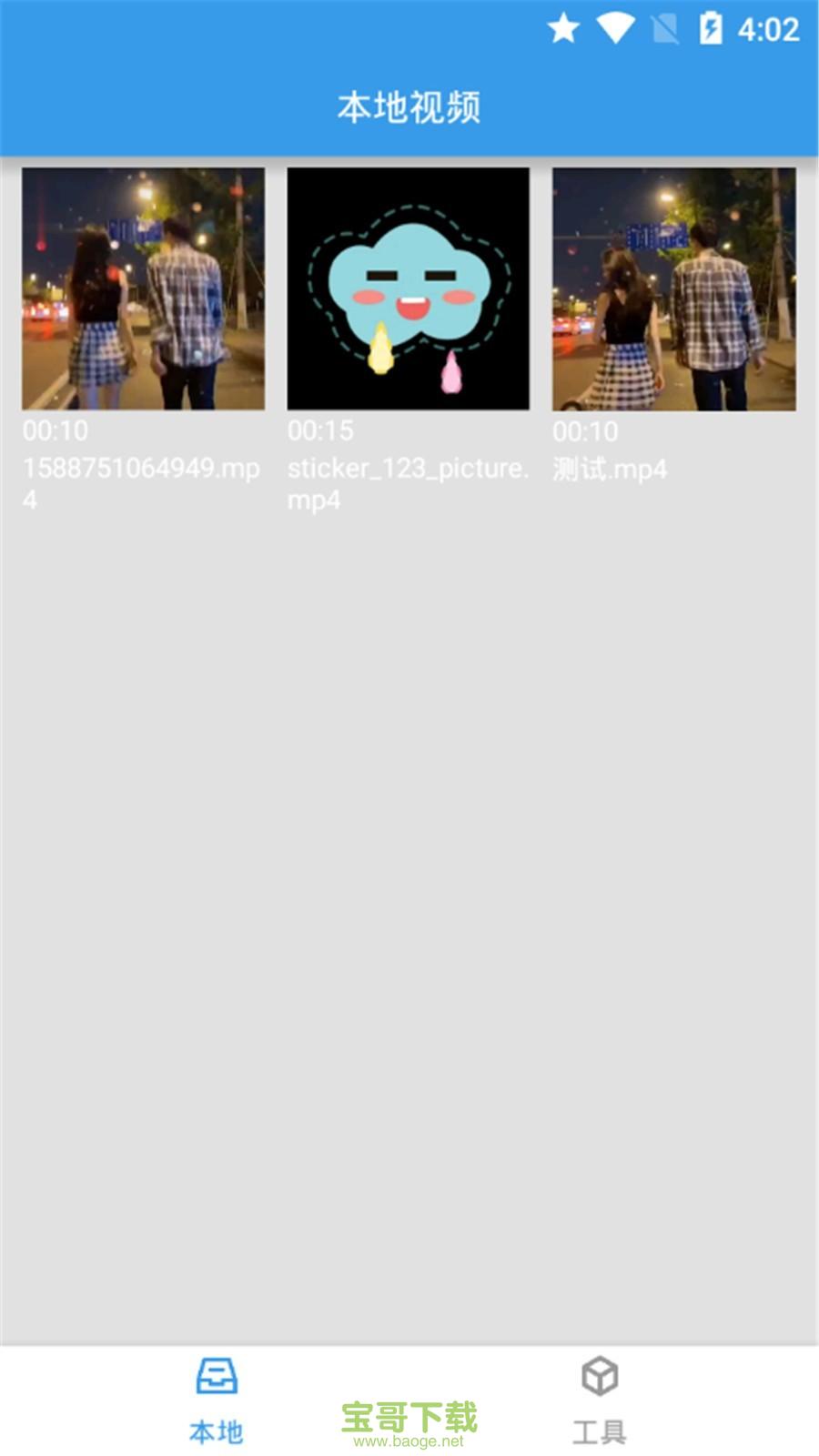Click the SIM card status icon
The image size is (819, 1456).
coord(663,30)
